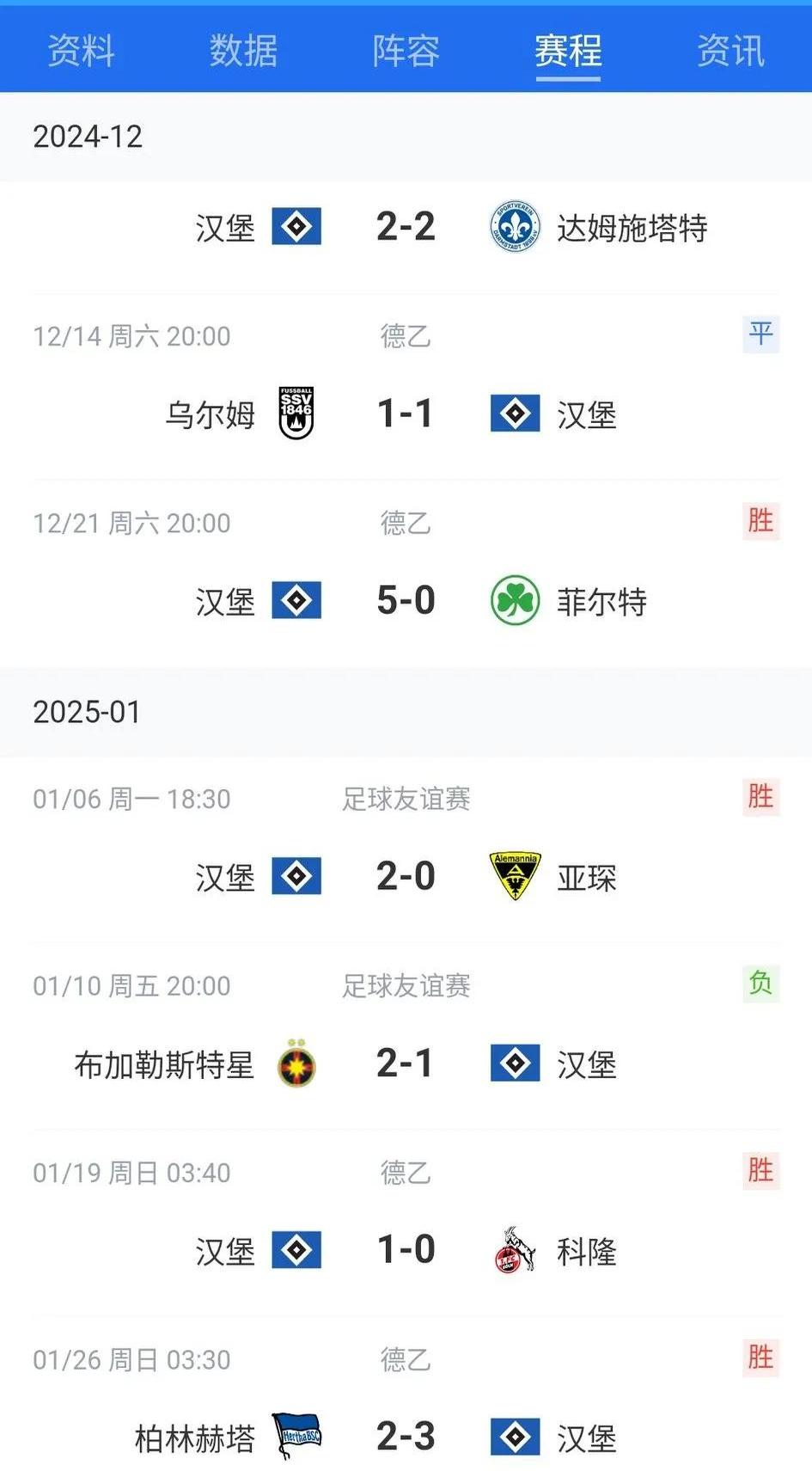Collapse the 2025-01 month section
The width and height of the screenshot is (812, 1471).
pos(87,712)
